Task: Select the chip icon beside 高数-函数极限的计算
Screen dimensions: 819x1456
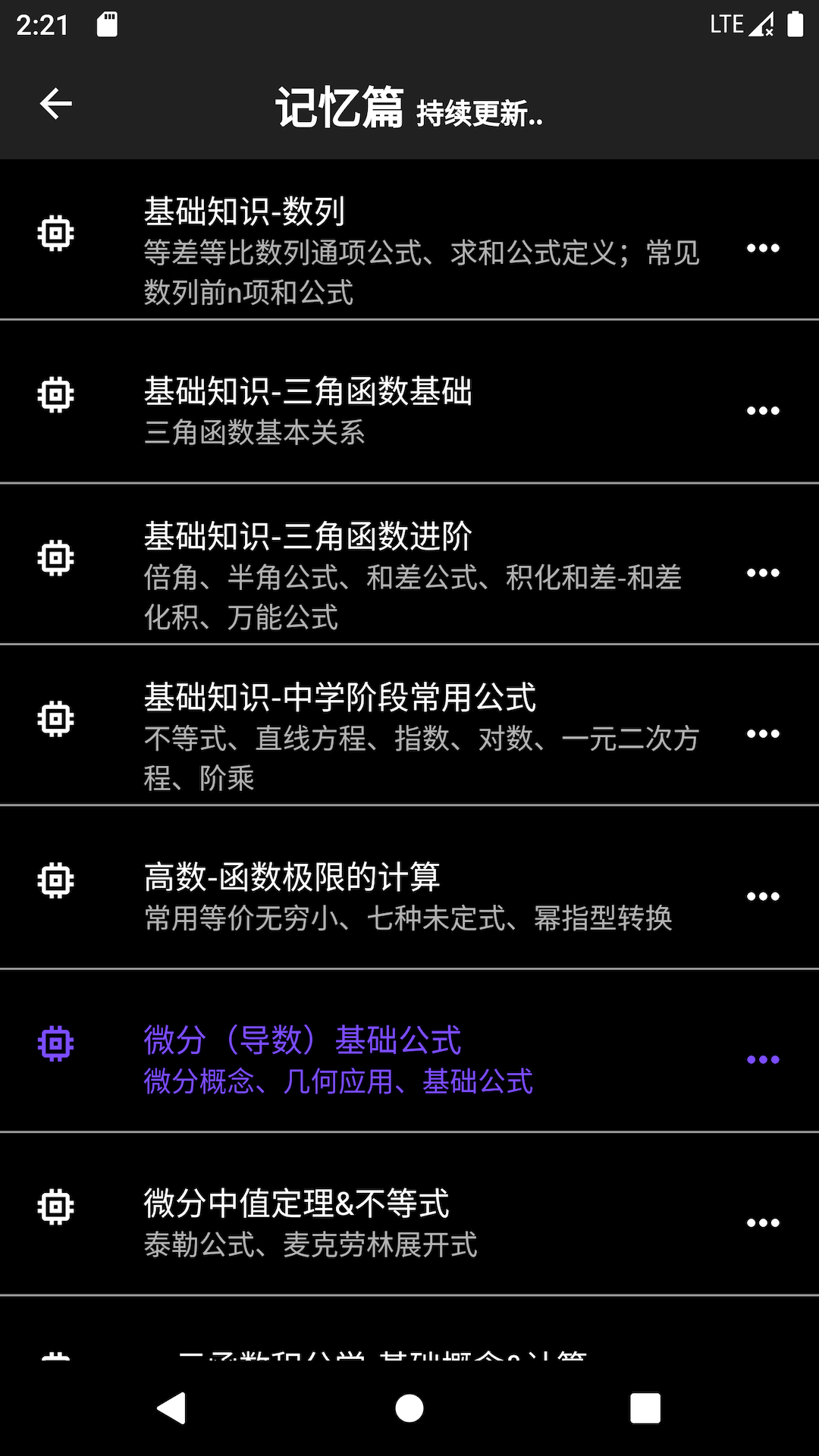Action: point(54,881)
